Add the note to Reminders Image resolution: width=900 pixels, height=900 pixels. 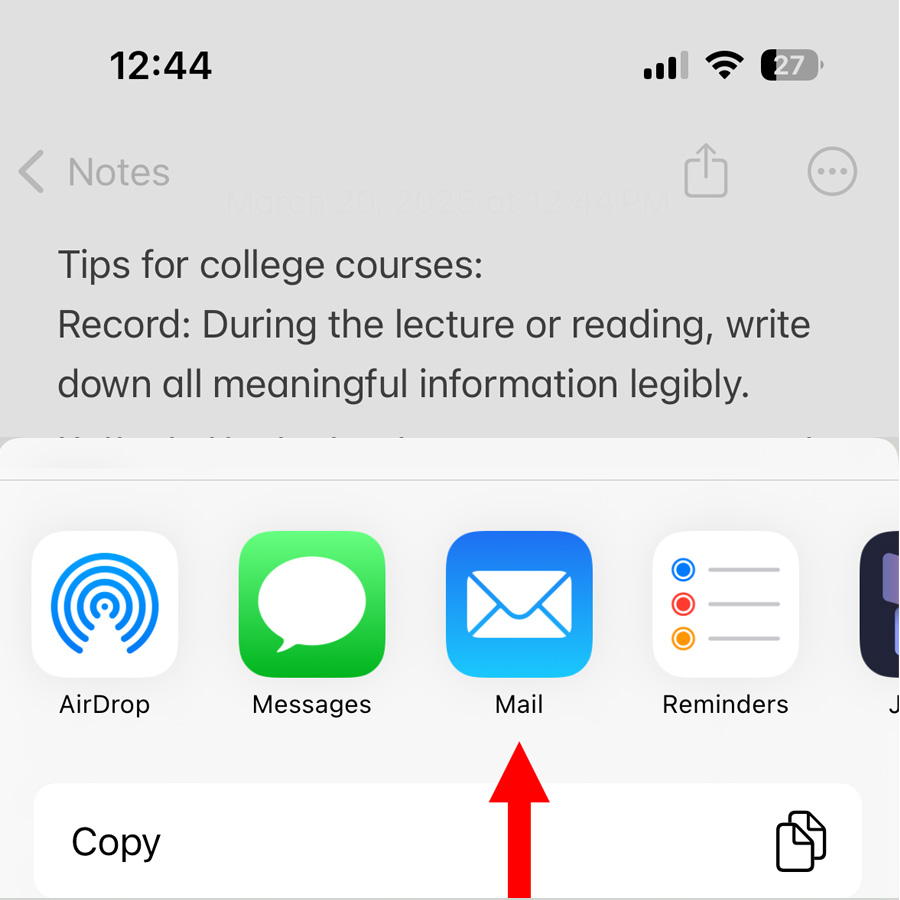tap(726, 605)
